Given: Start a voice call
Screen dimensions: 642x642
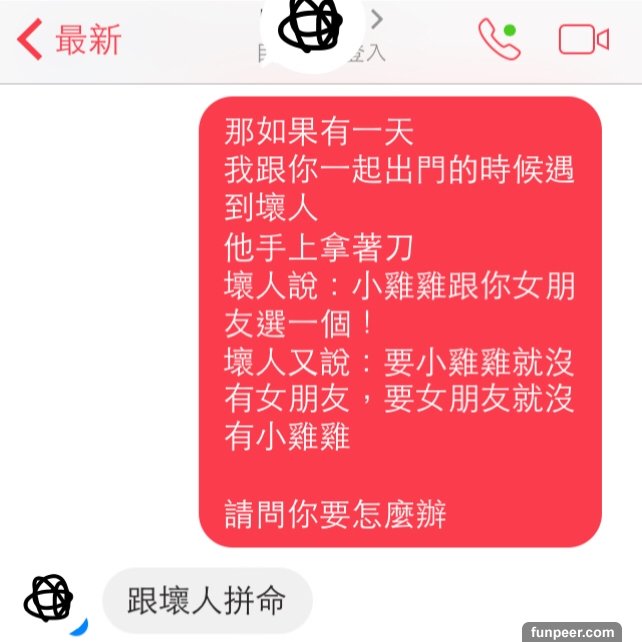Looking at the screenshot, I should [497, 39].
